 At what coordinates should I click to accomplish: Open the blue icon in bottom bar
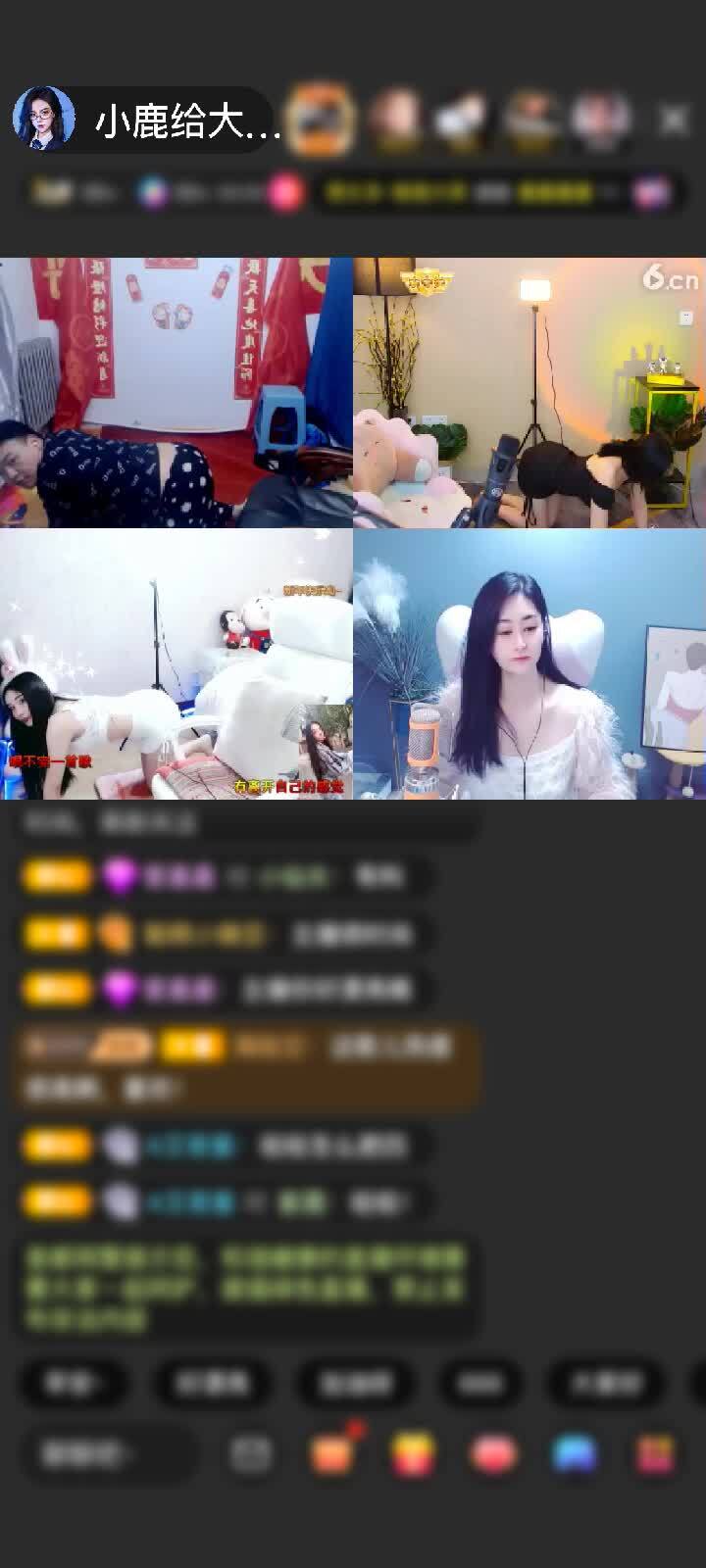click(x=575, y=1454)
